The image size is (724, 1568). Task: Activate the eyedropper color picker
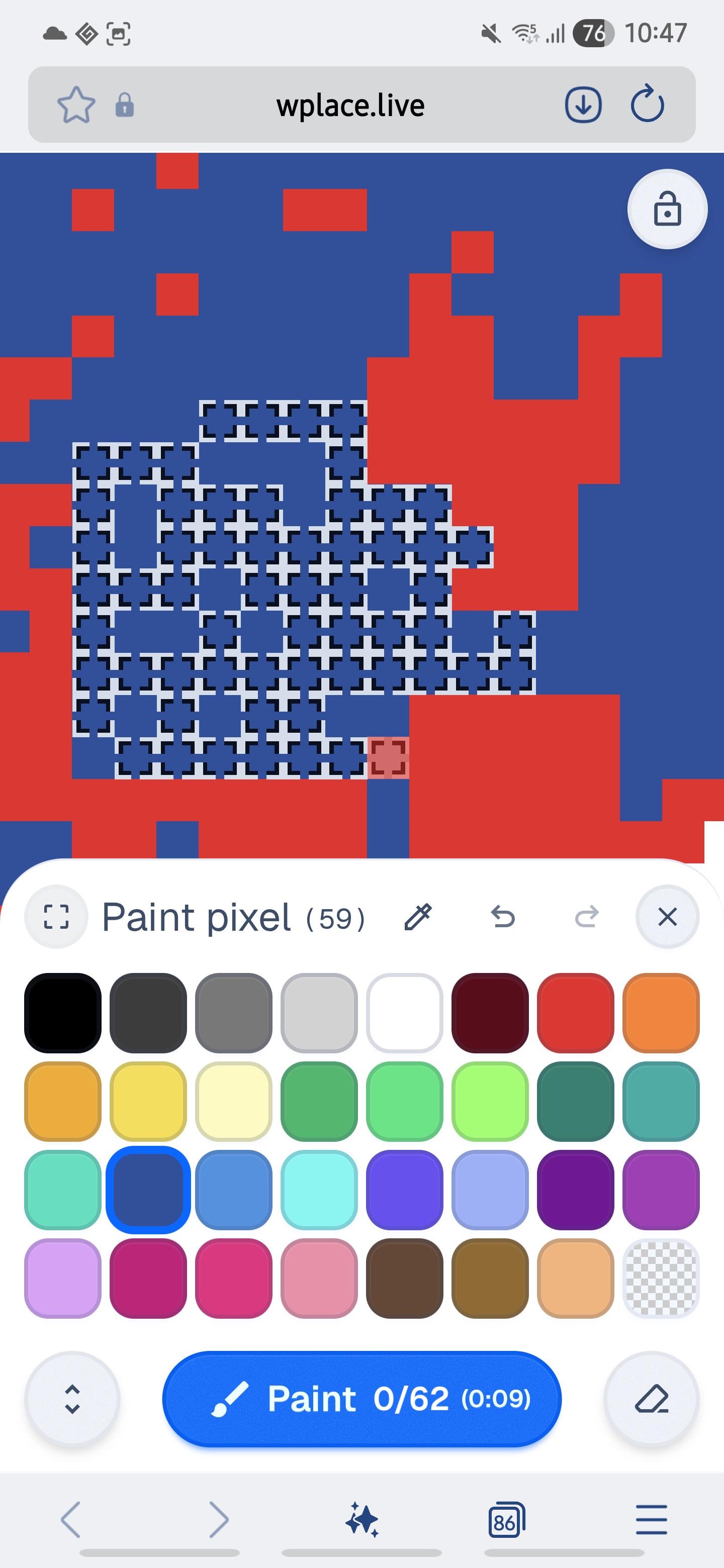click(x=418, y=916)
